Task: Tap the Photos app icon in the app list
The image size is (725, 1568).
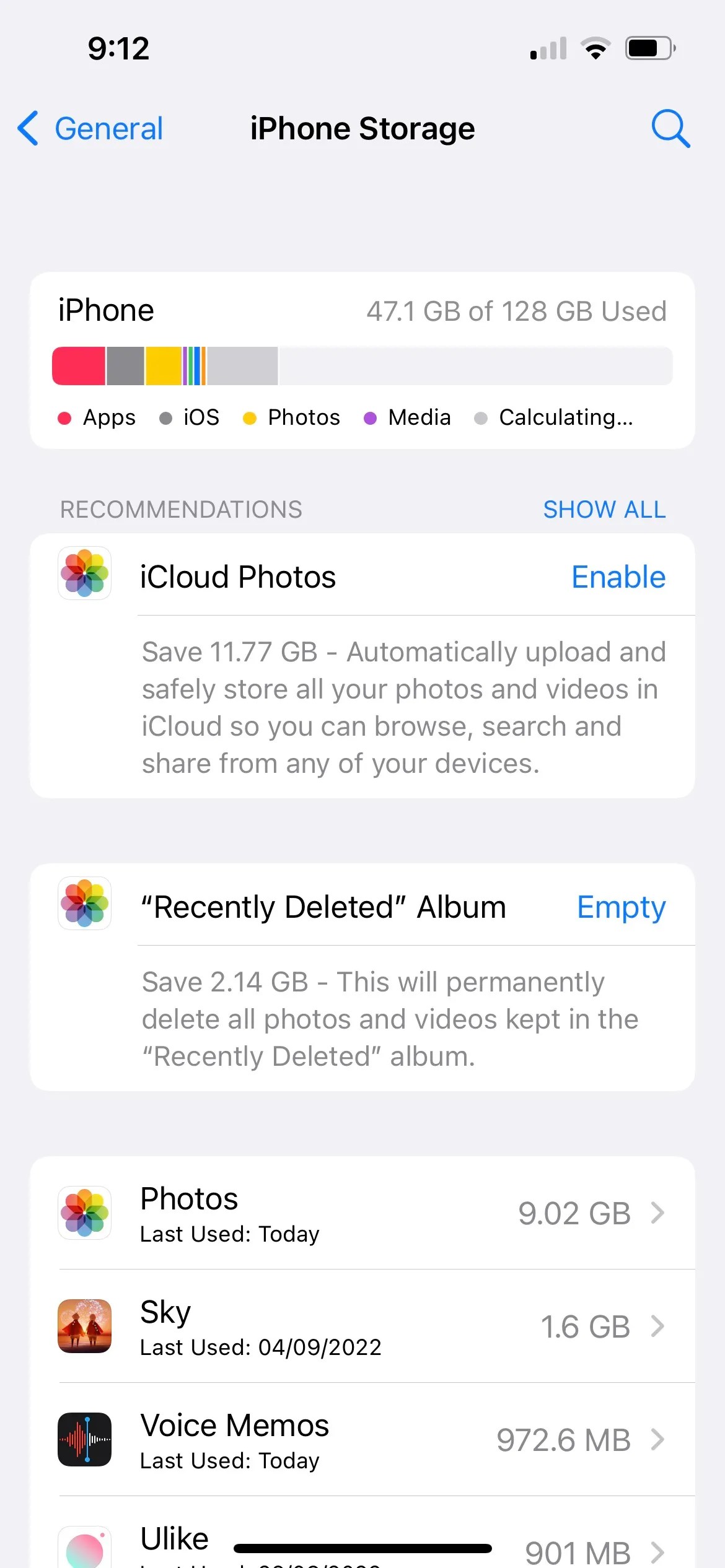Action: (84, 1213)
